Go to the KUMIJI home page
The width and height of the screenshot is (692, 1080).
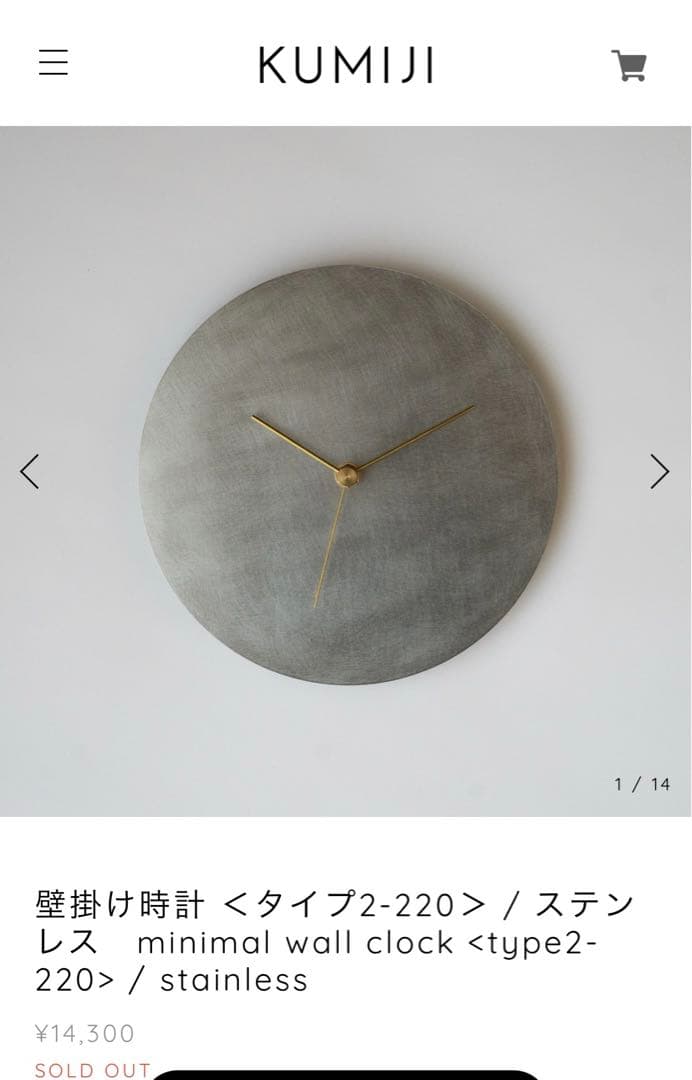point(345,66)
